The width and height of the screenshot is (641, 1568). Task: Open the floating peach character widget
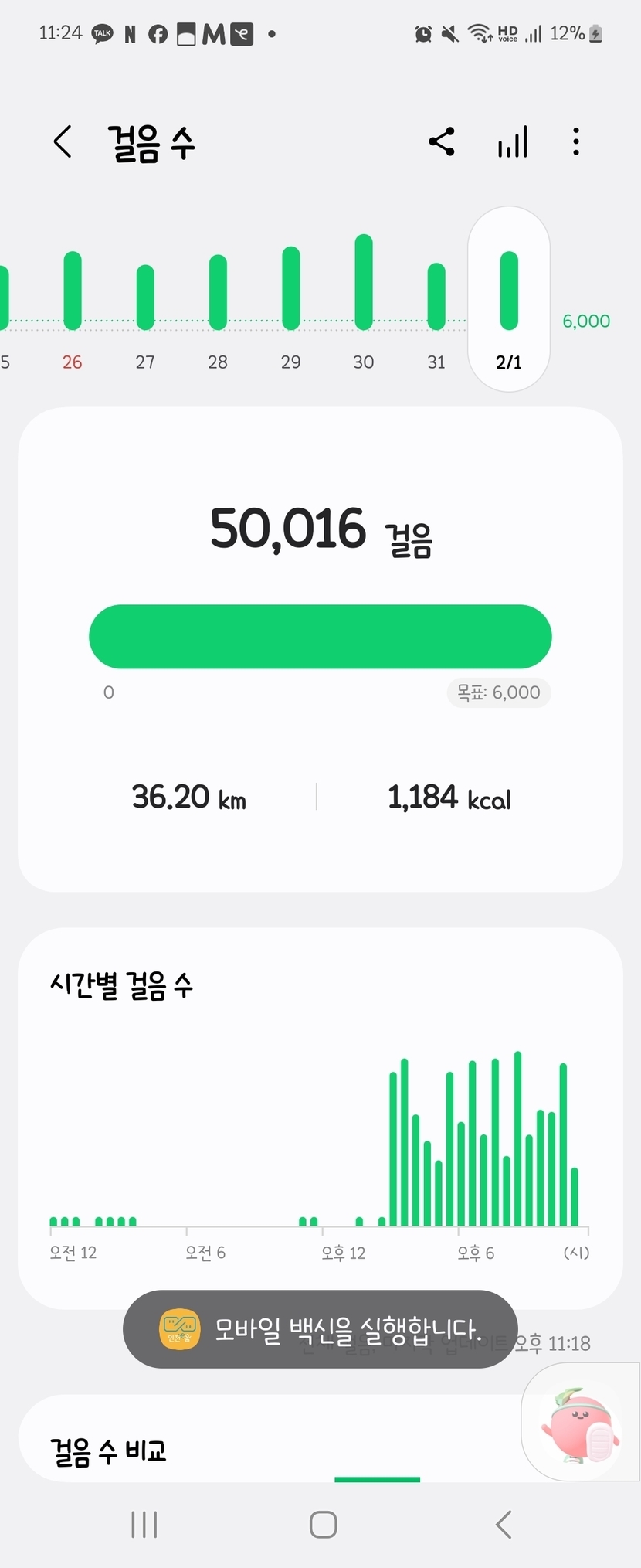(581, 1423)
